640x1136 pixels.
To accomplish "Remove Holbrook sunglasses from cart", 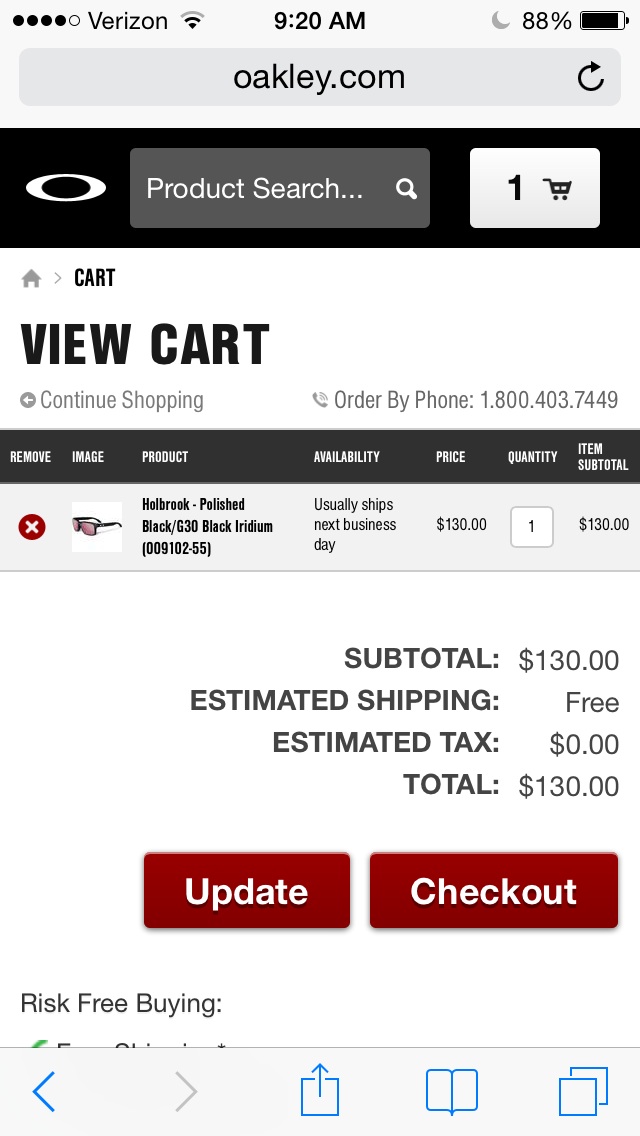I will pyautogui.click(x=32, y=527).
